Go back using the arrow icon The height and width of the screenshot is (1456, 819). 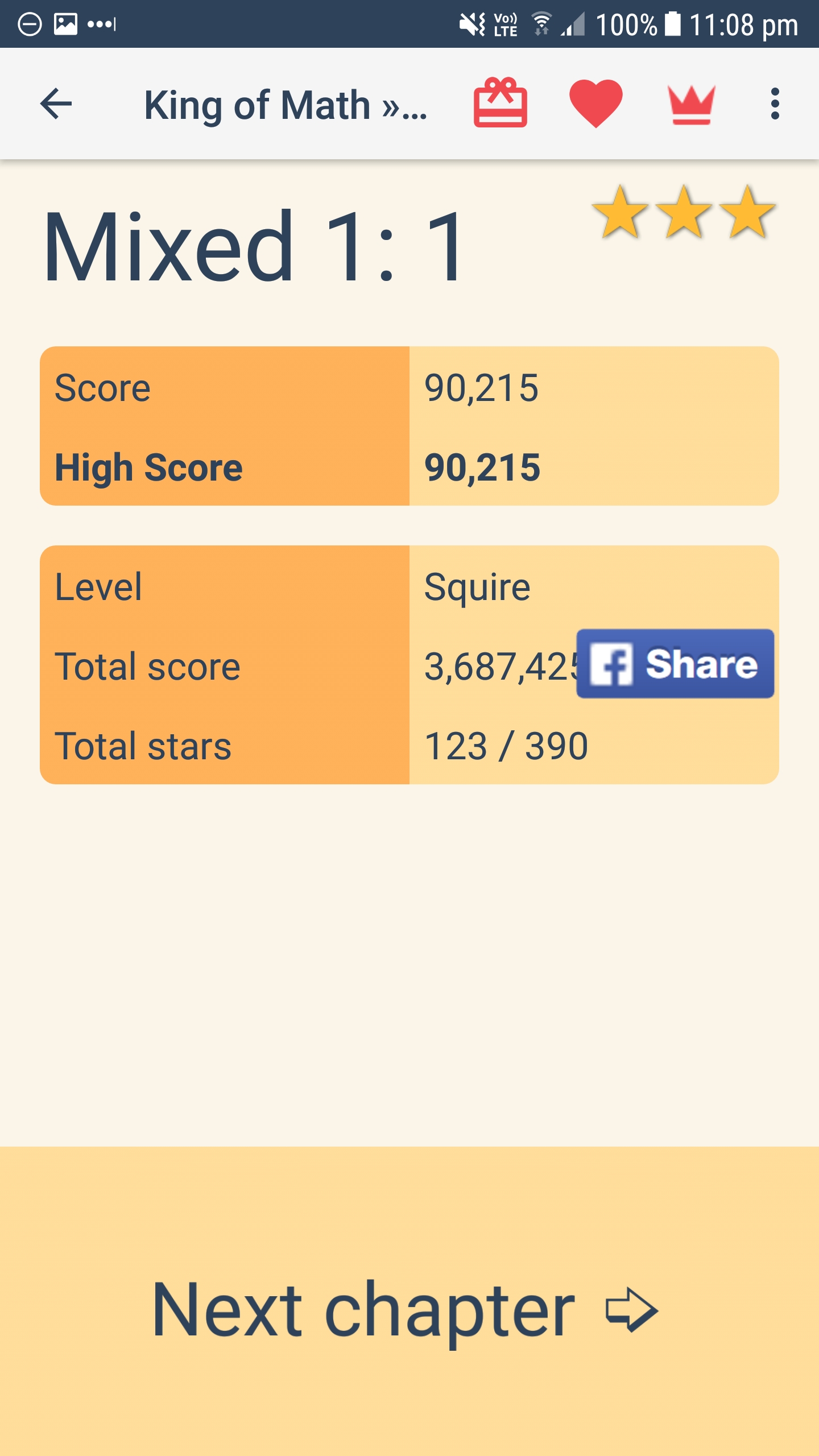coord(56,104)
